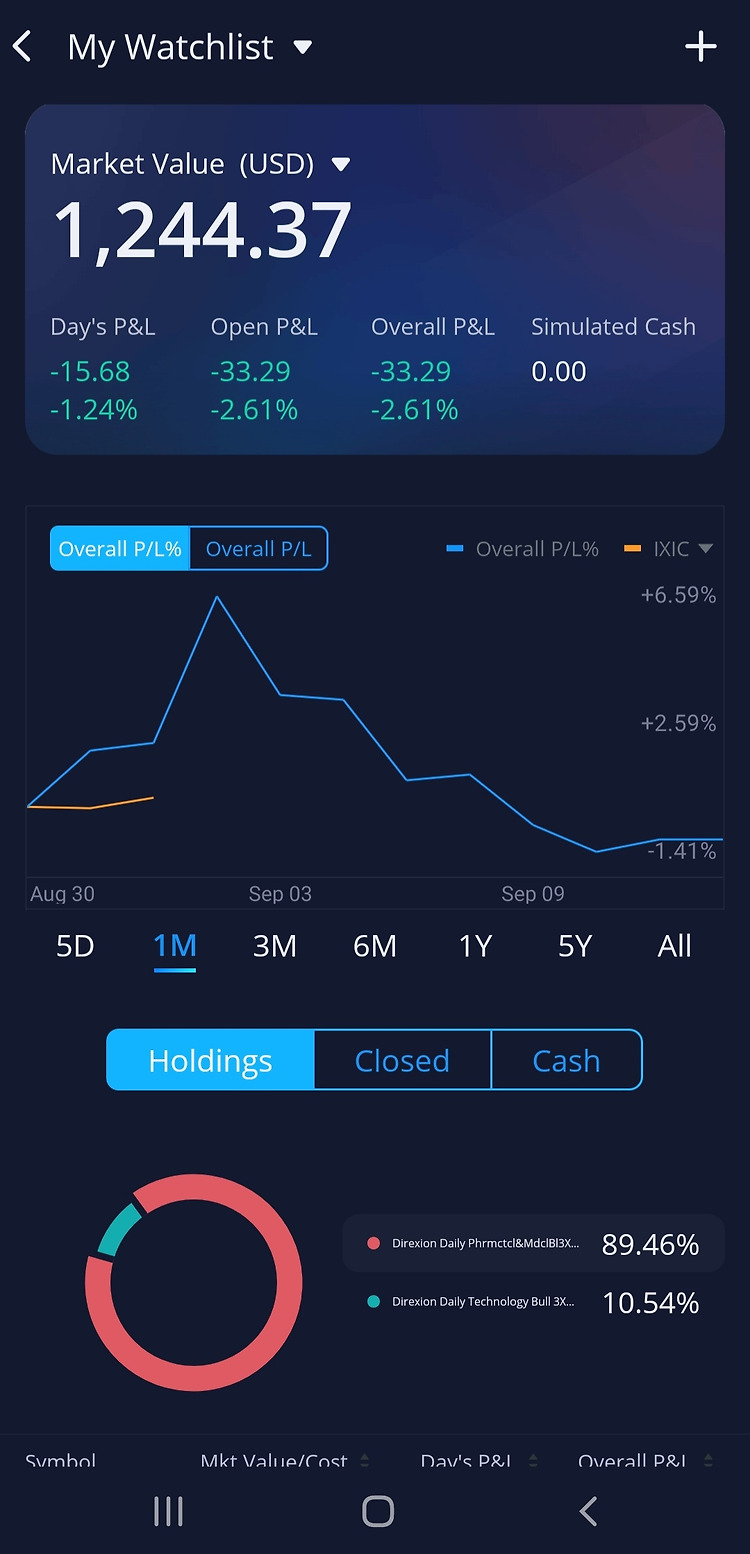Open the system recent apps button
The height and width of the screenshot is (1554, 750).
point(168,1511)
